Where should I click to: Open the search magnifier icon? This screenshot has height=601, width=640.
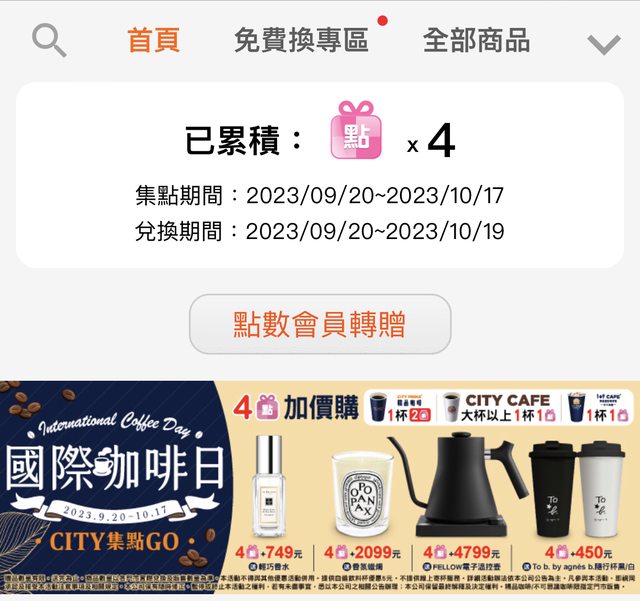pos(48,41)
